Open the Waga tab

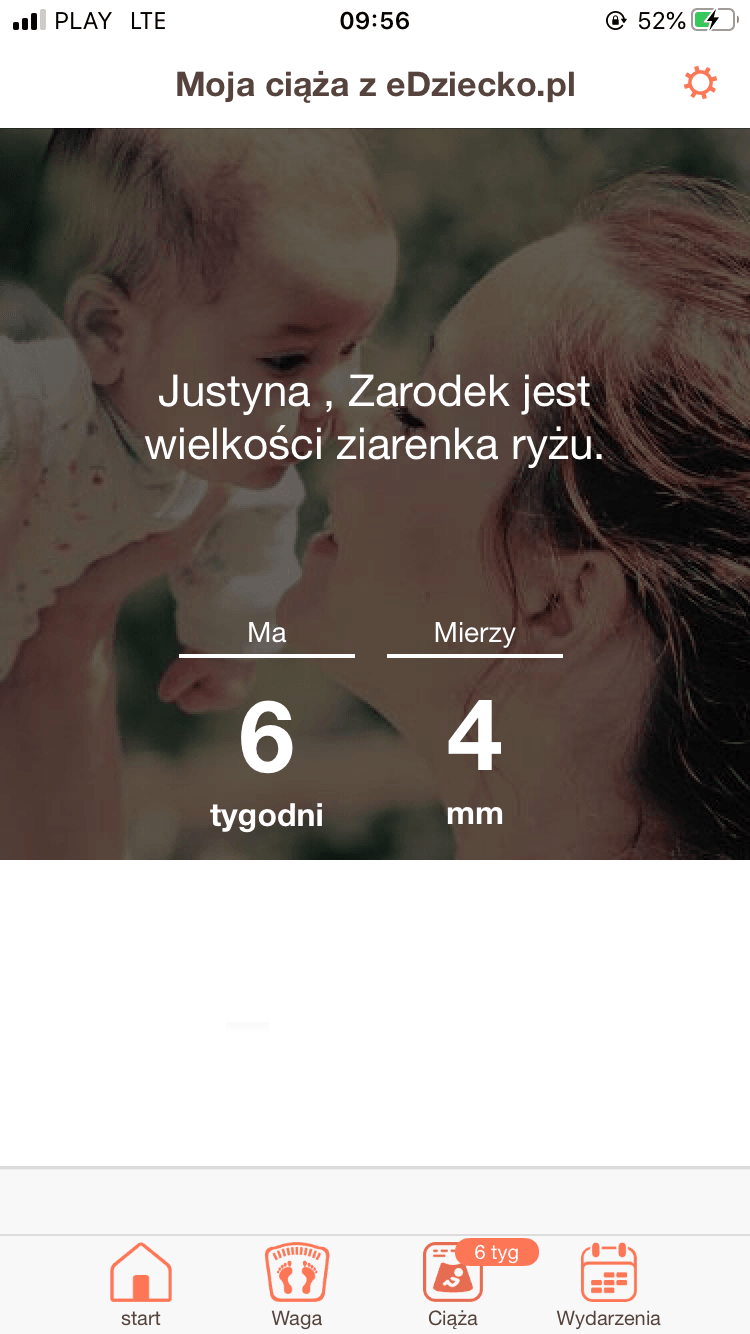pos(297,1284)
